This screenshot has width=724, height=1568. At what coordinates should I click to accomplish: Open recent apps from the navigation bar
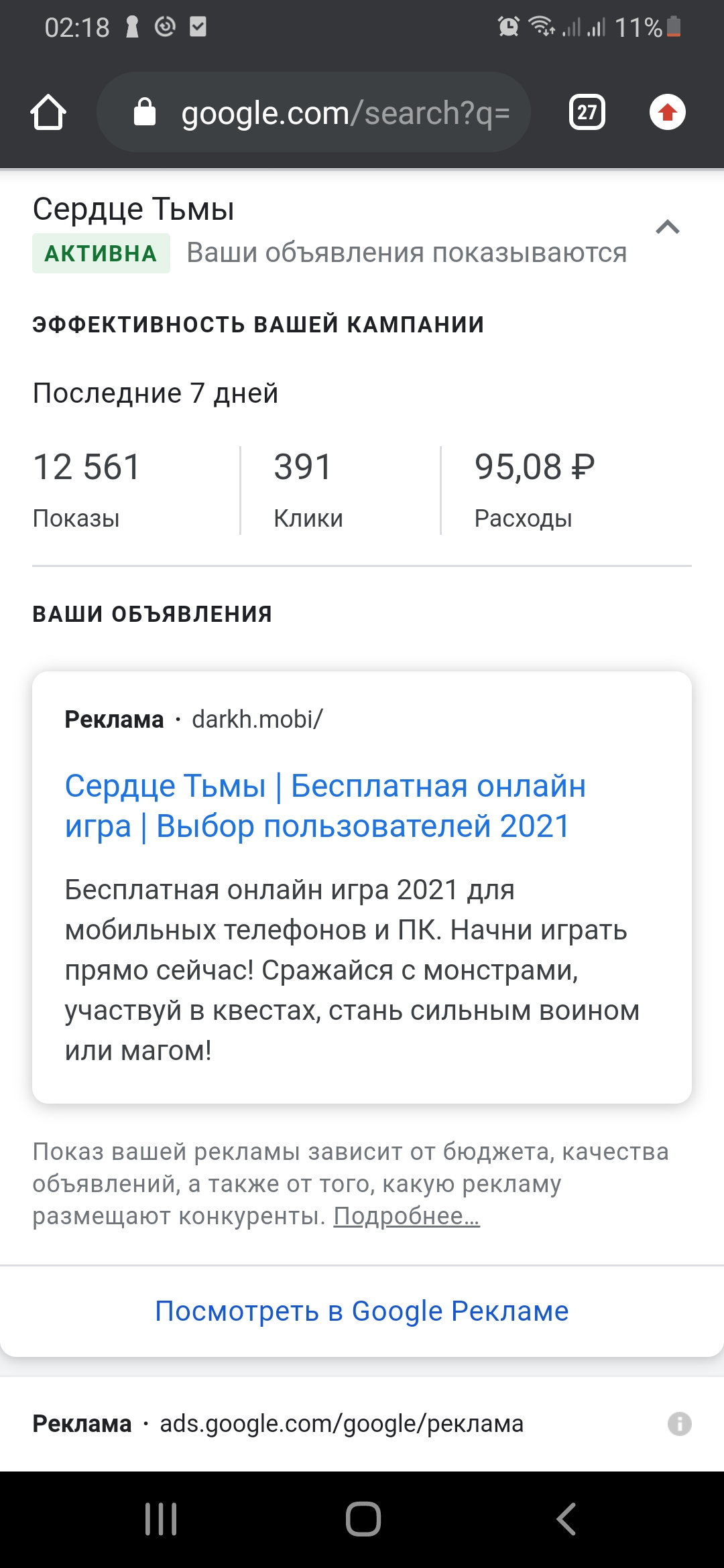161,1518
